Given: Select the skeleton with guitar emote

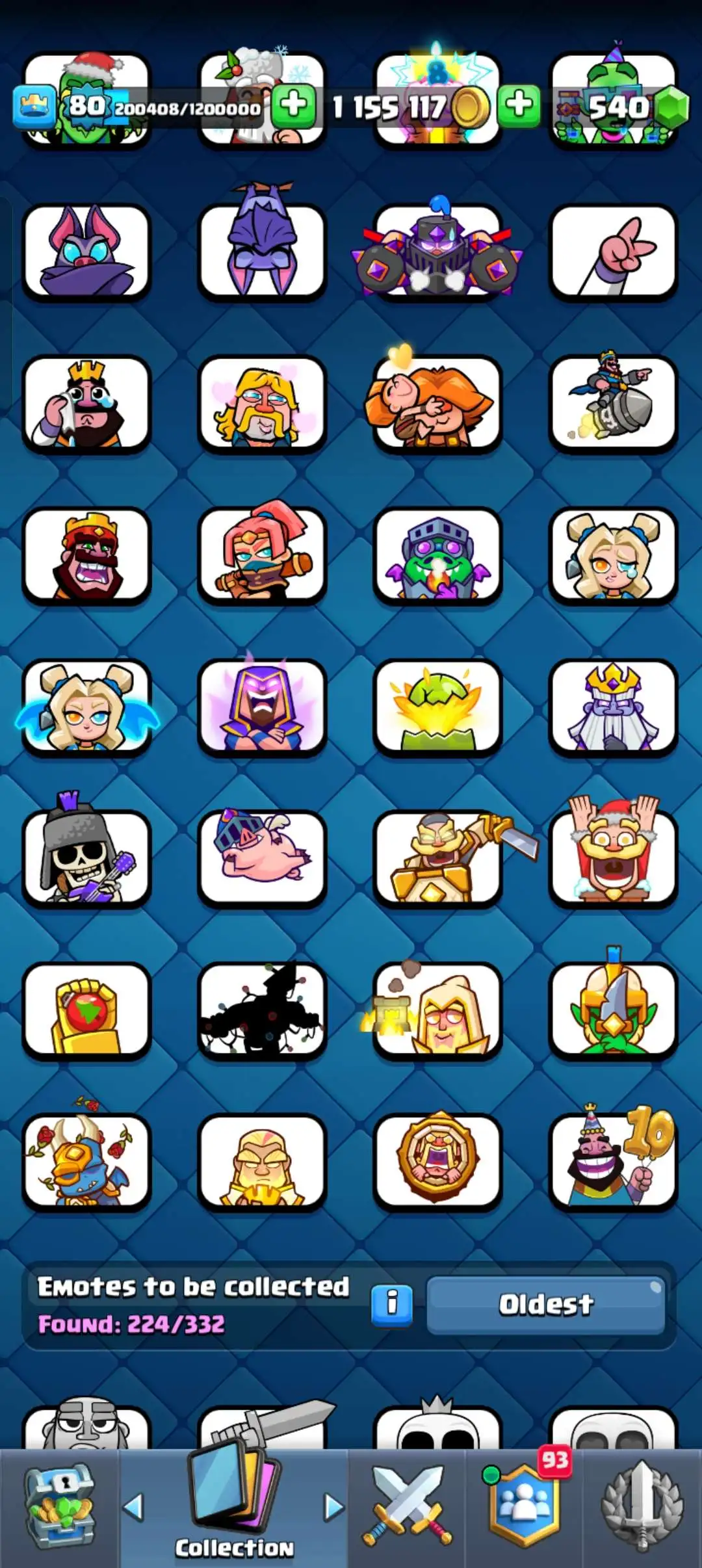Looking at the screenshot, I should (86, 857).
